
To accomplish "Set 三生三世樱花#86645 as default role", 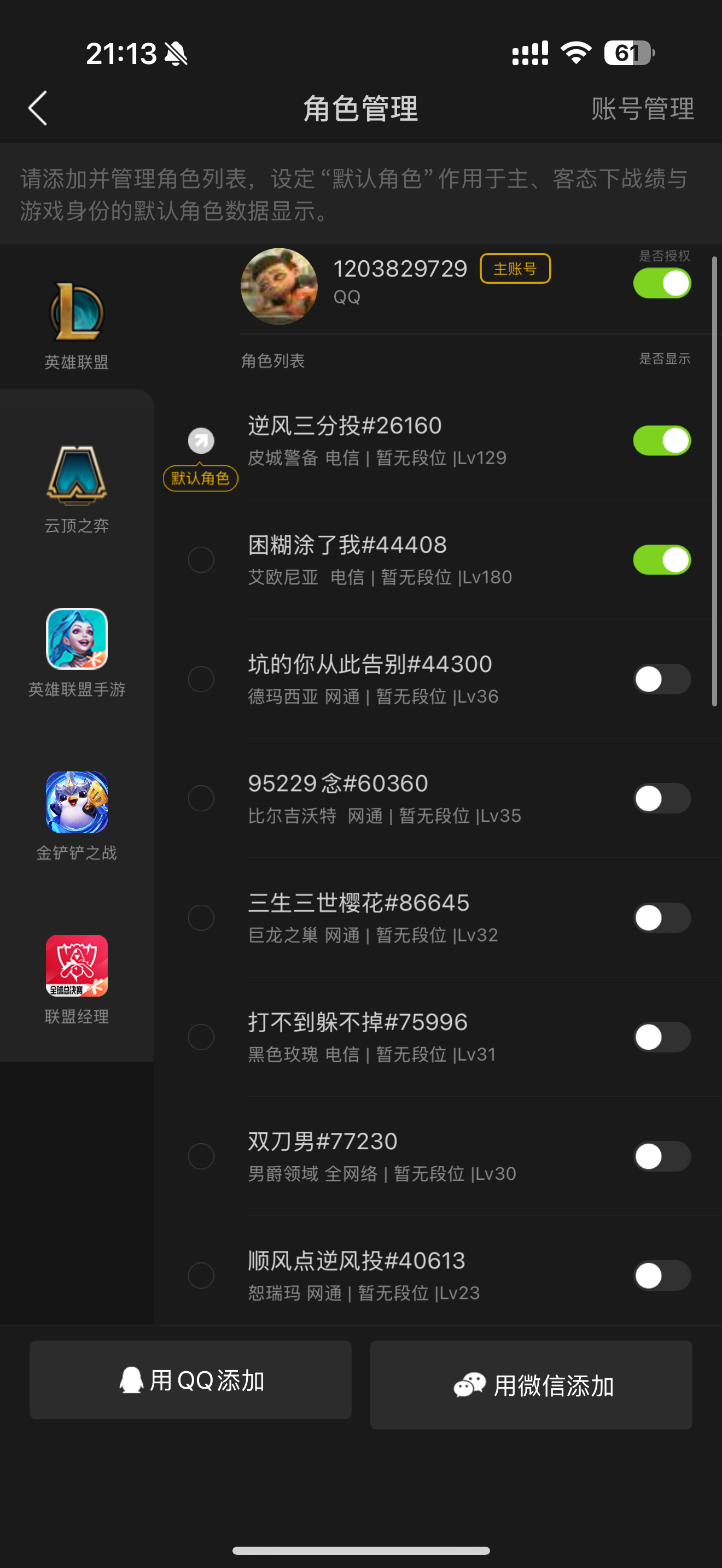I will click(201, 918).
